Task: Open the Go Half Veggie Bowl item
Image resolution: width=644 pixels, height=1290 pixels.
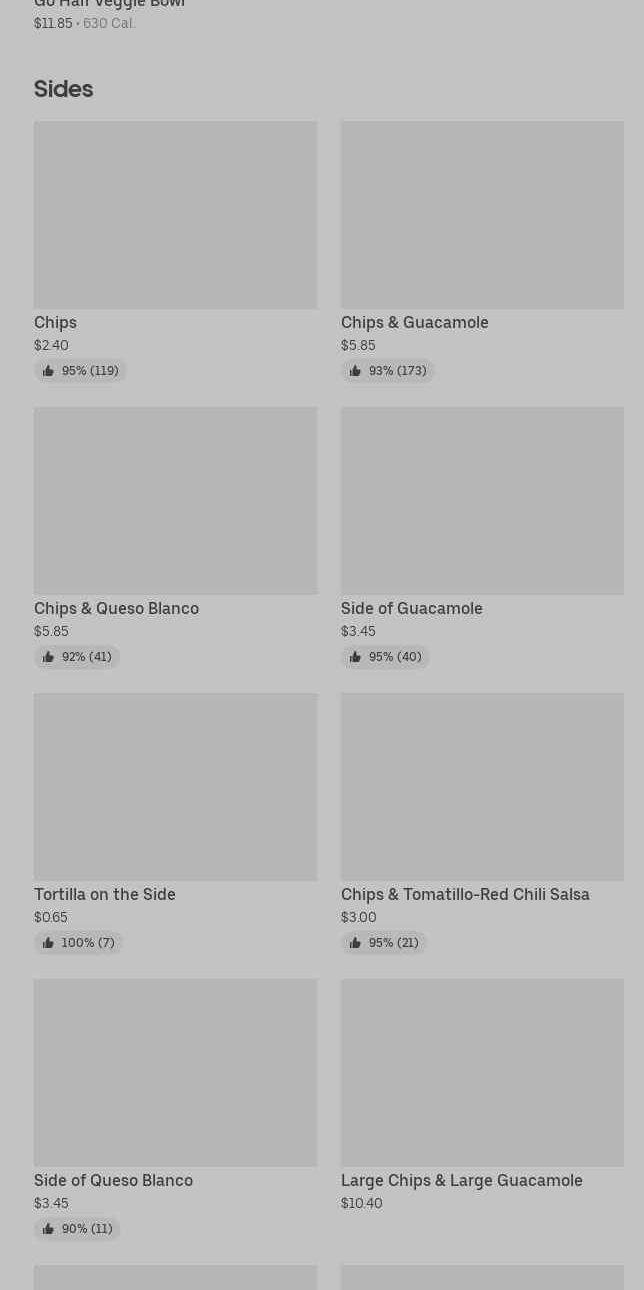Action: [x=110, y=5]
